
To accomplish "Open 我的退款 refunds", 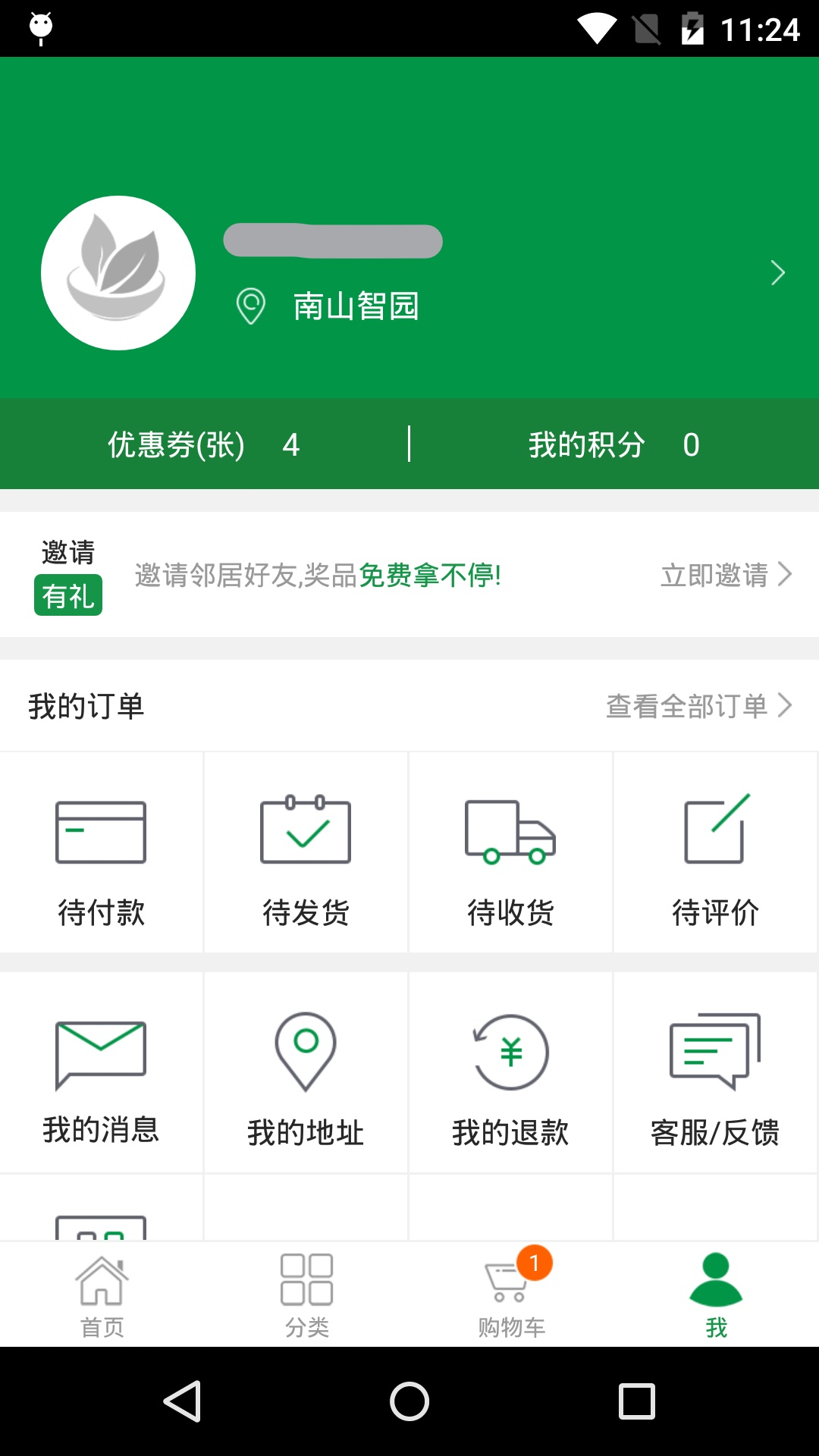I will (511, 1072).
